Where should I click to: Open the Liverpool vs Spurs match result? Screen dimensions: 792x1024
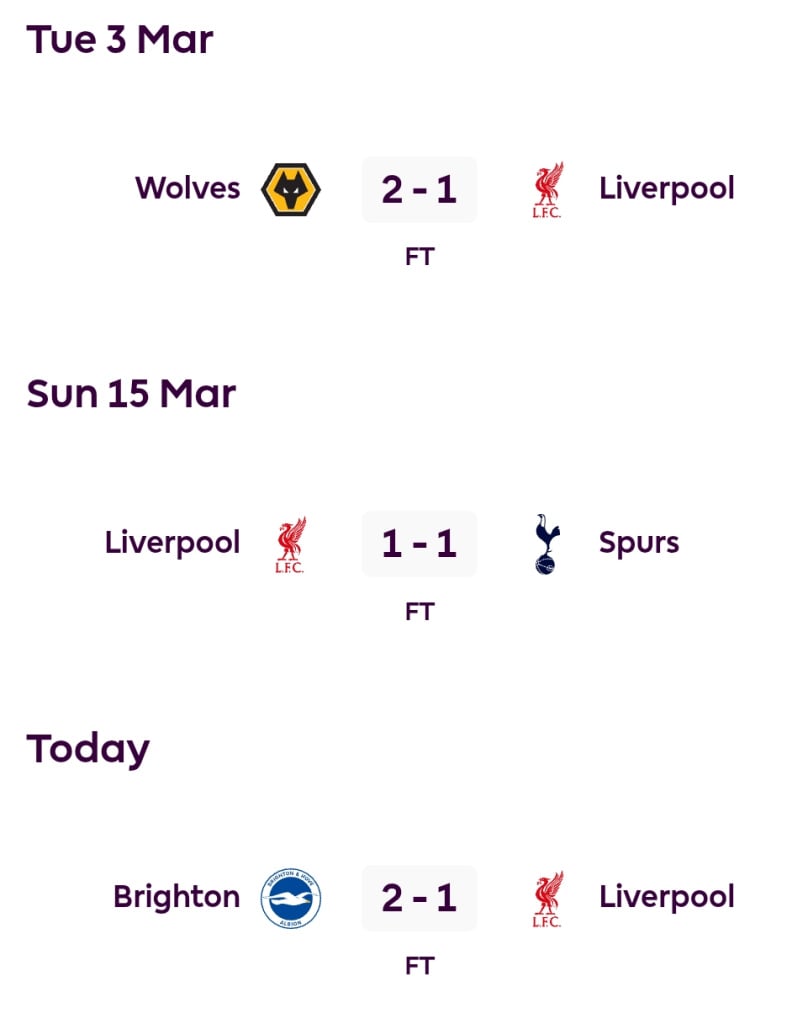point(419,543)
